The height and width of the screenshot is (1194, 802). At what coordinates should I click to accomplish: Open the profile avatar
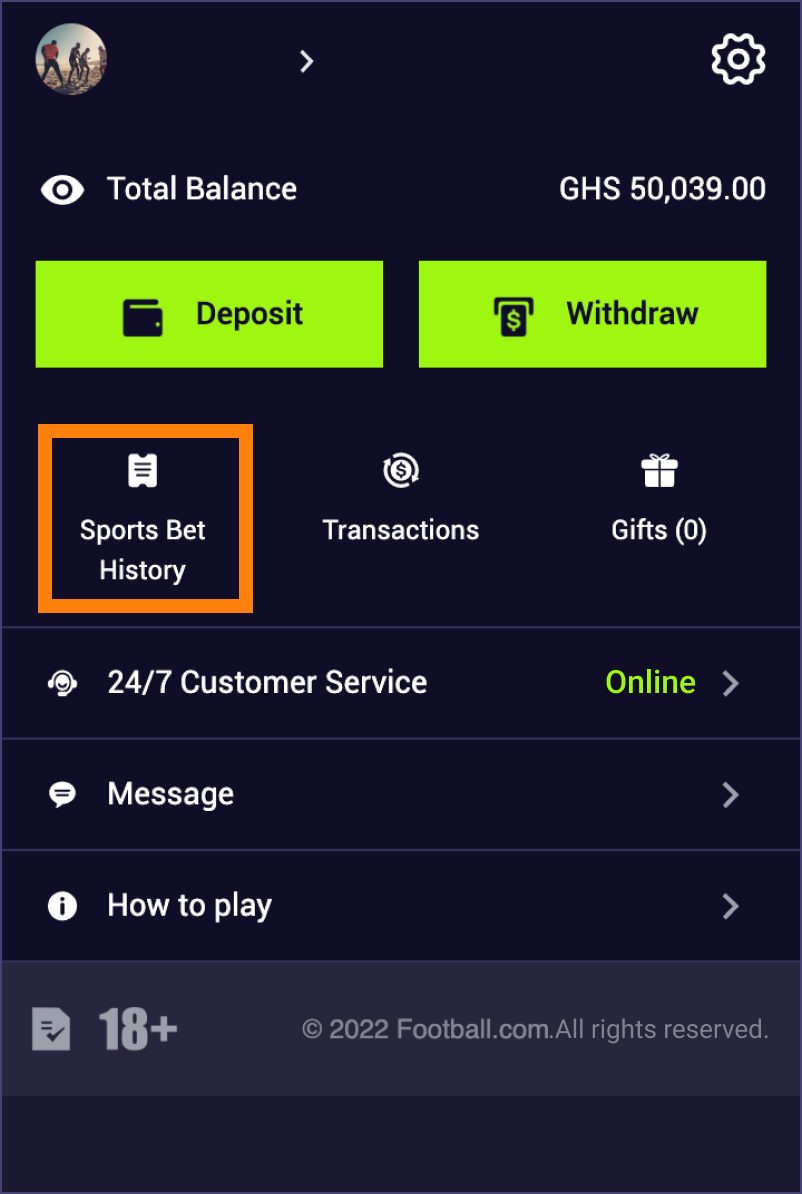[x=71, y=59]
